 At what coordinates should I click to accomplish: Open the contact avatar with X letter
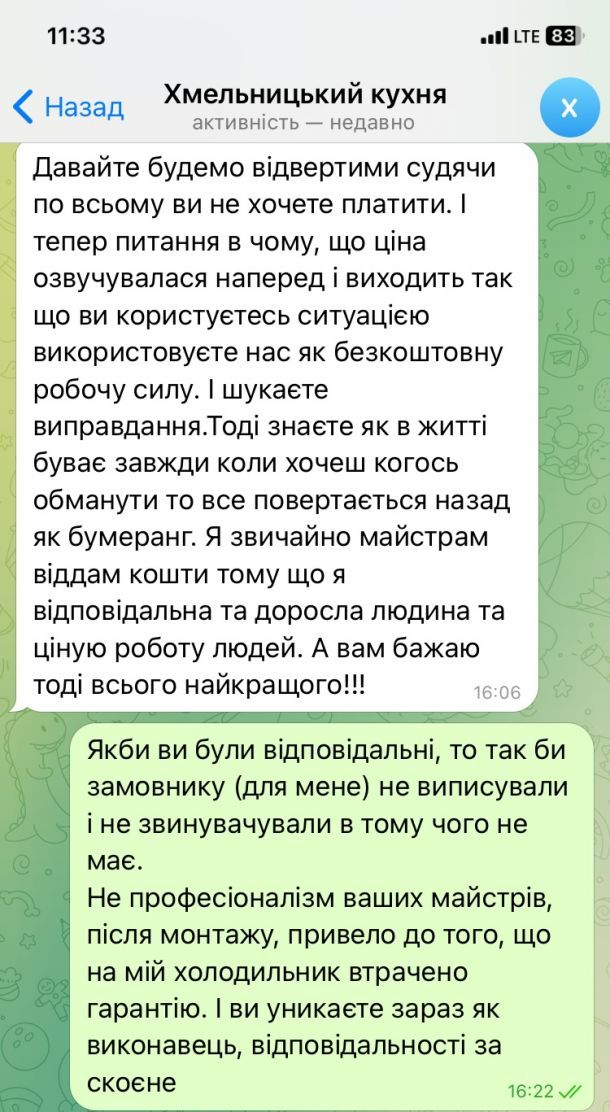(x=569, y=108)
